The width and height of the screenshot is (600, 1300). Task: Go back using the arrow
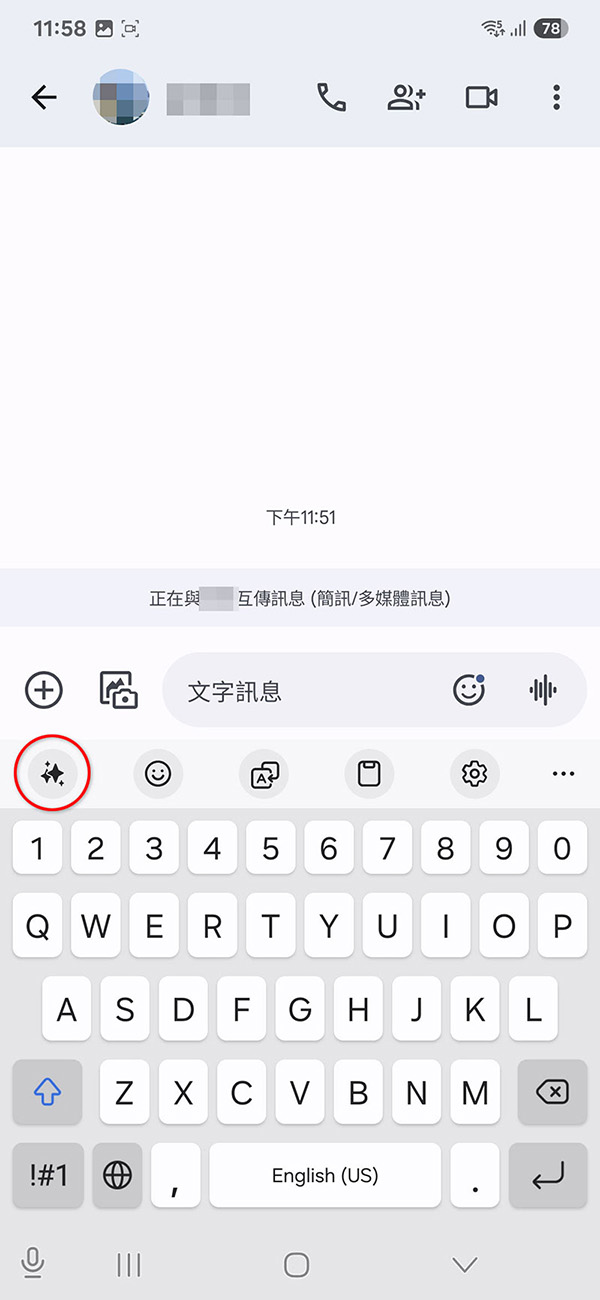pyautogui.click(x=44, y=97)
